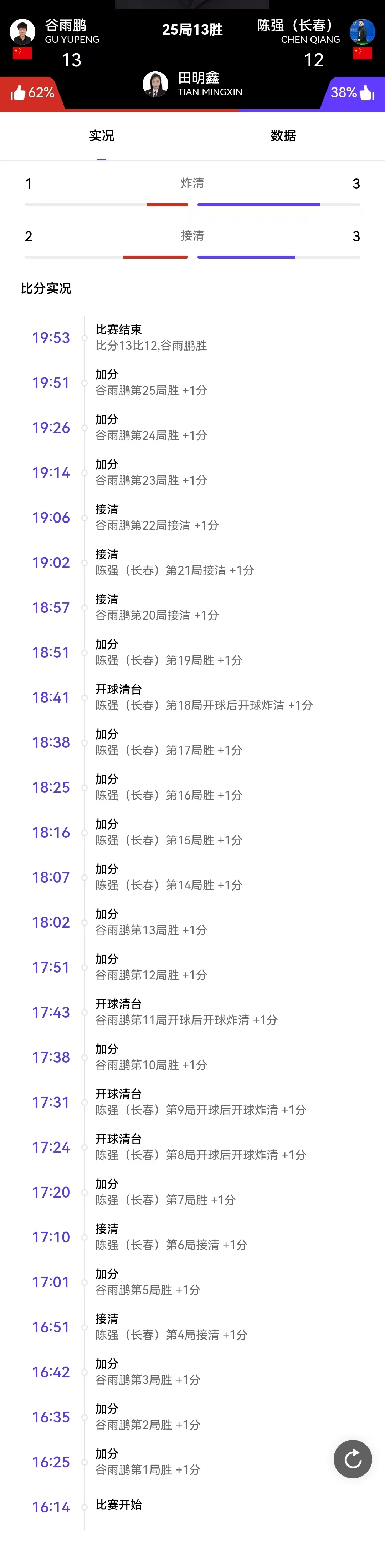Open 谷雨鹏's player avatar
This screenshot has height=1568, width=385.
tap(22, 32)
